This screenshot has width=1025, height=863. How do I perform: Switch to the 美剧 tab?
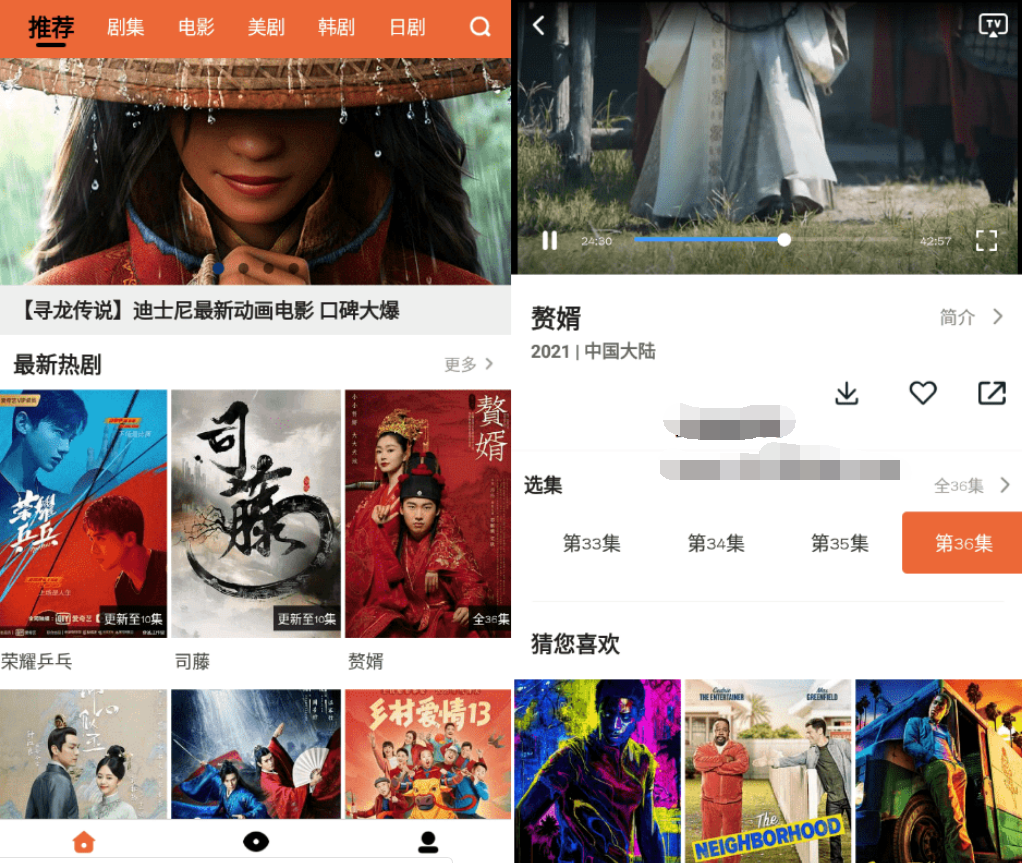(x=266, y=27)
